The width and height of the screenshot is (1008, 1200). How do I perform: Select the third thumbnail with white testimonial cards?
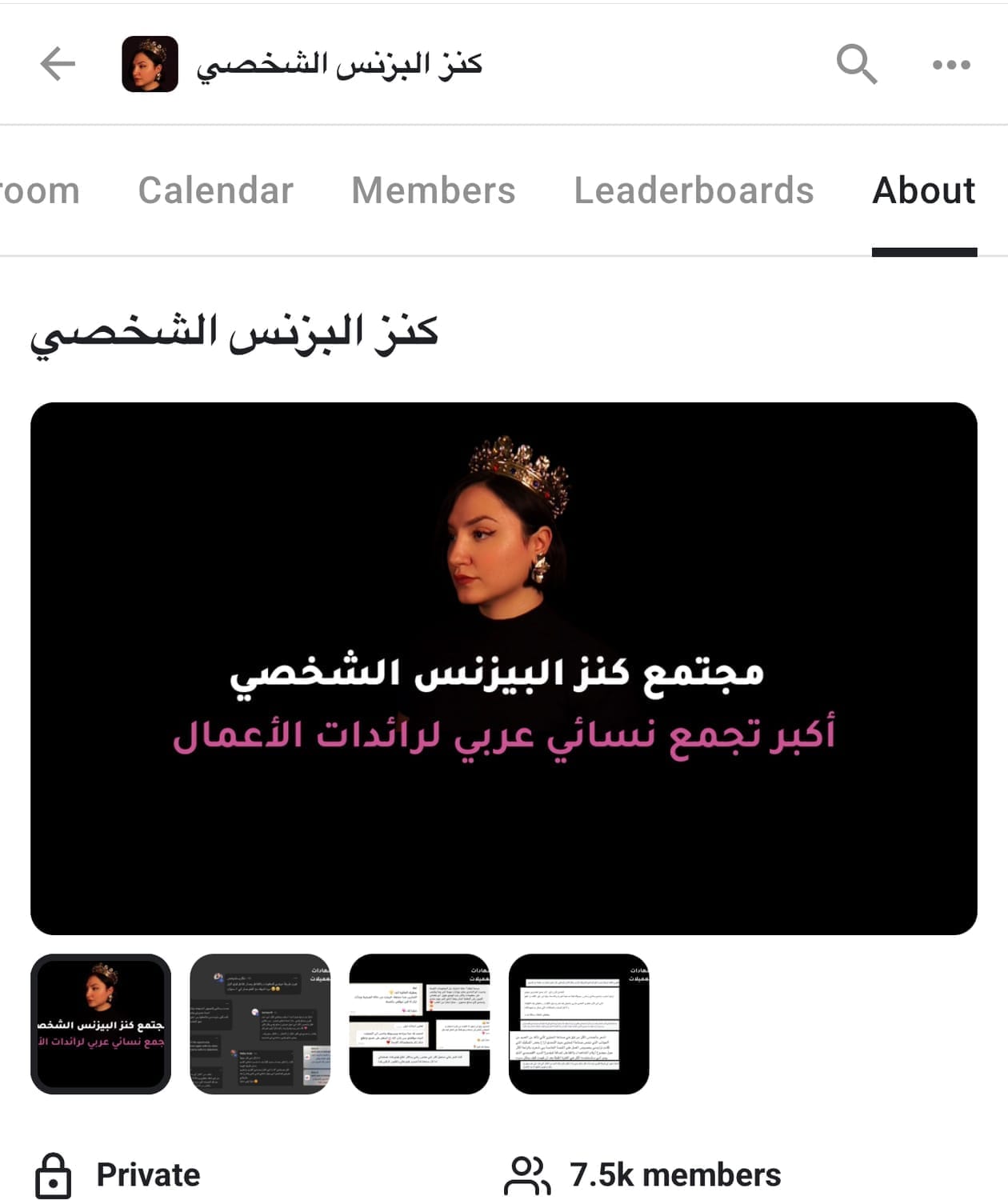tap(419, 1023)
